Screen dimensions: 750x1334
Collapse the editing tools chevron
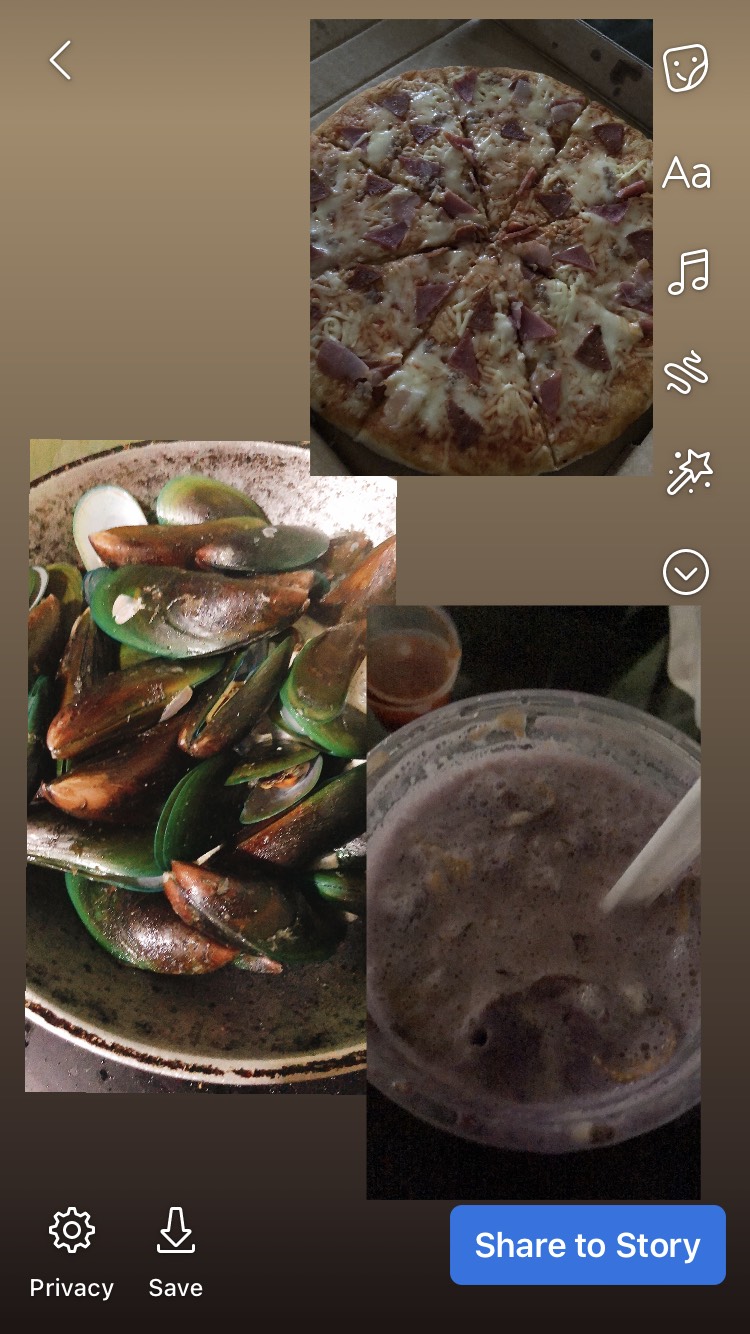coord(686,573)
